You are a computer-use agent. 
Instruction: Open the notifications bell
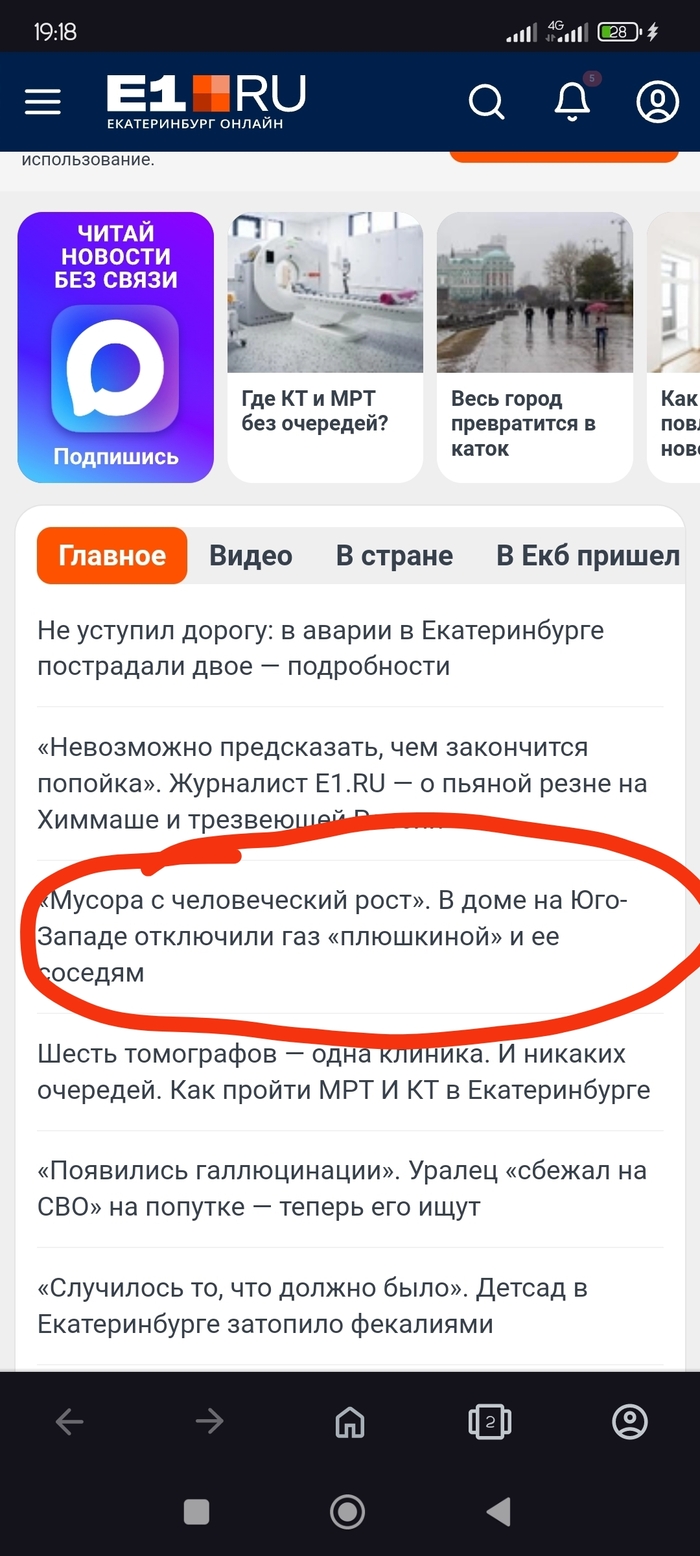[x=572, y=101]
